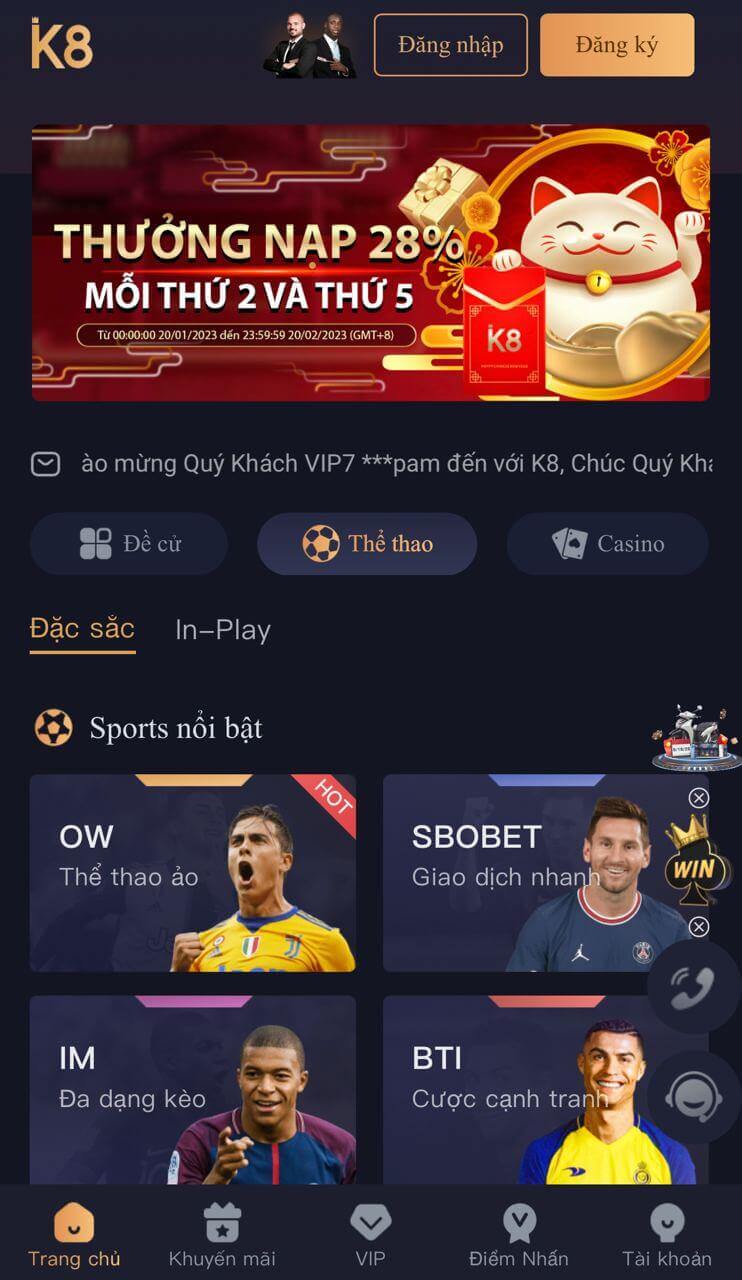This screenshot has width=742, height=1280.
Task: Open the Thưởng Nạp 28% promo banner
Action: click(370, 262)
